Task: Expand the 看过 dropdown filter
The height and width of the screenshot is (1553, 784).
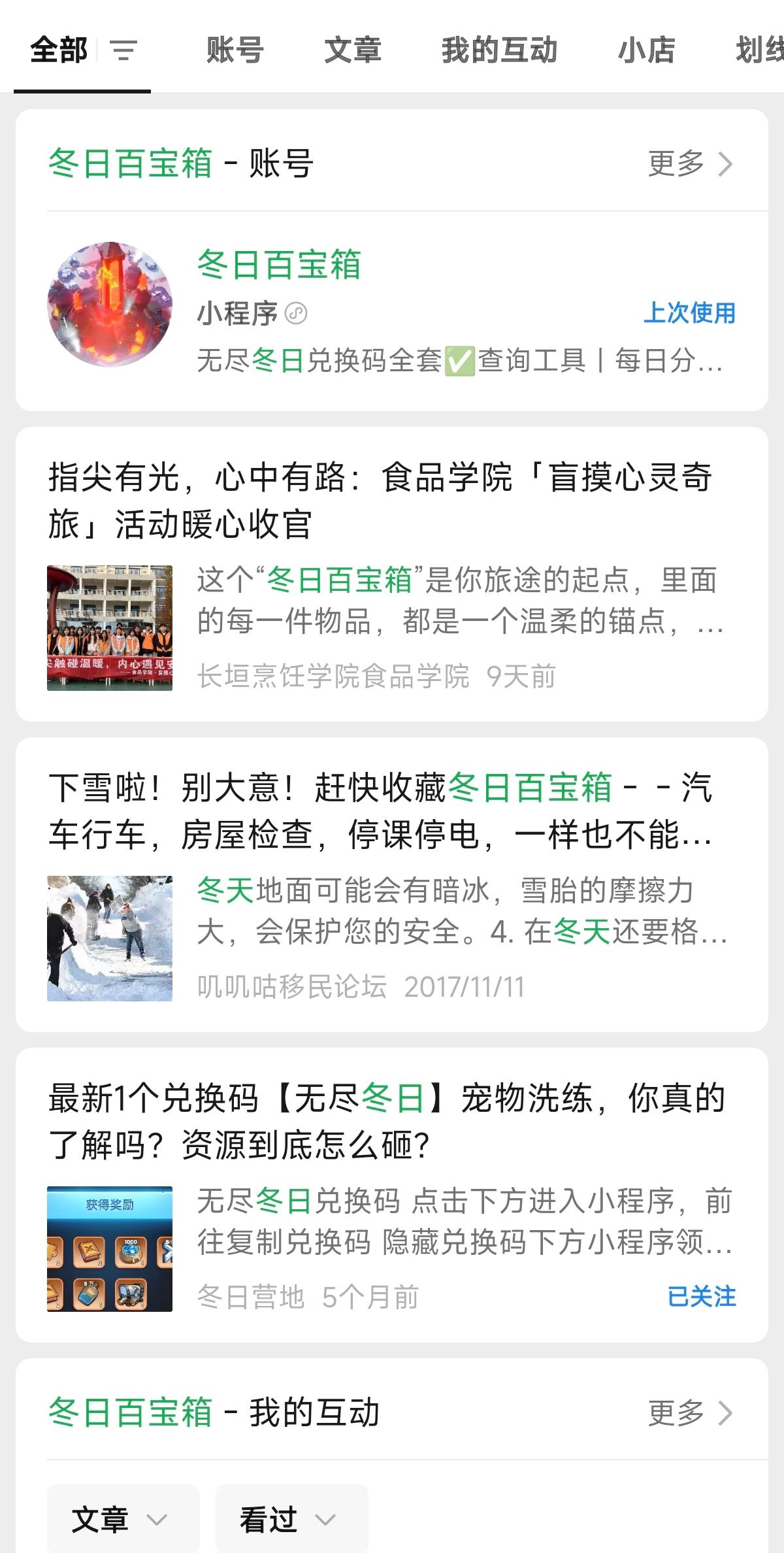Action: point(291,1519)
